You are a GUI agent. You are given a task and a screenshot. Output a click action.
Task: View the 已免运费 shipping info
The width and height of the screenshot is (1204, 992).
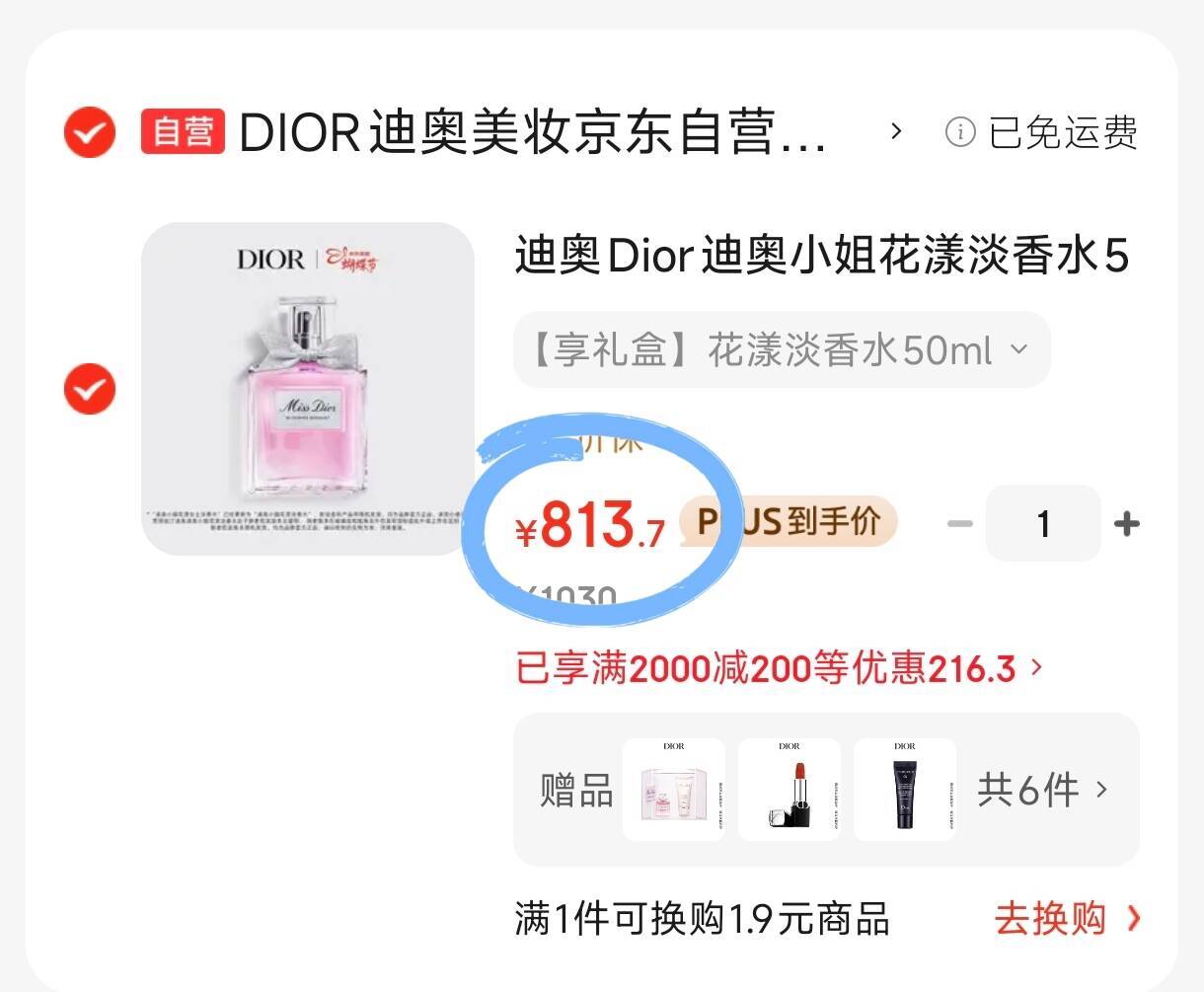coord(1042,132)
